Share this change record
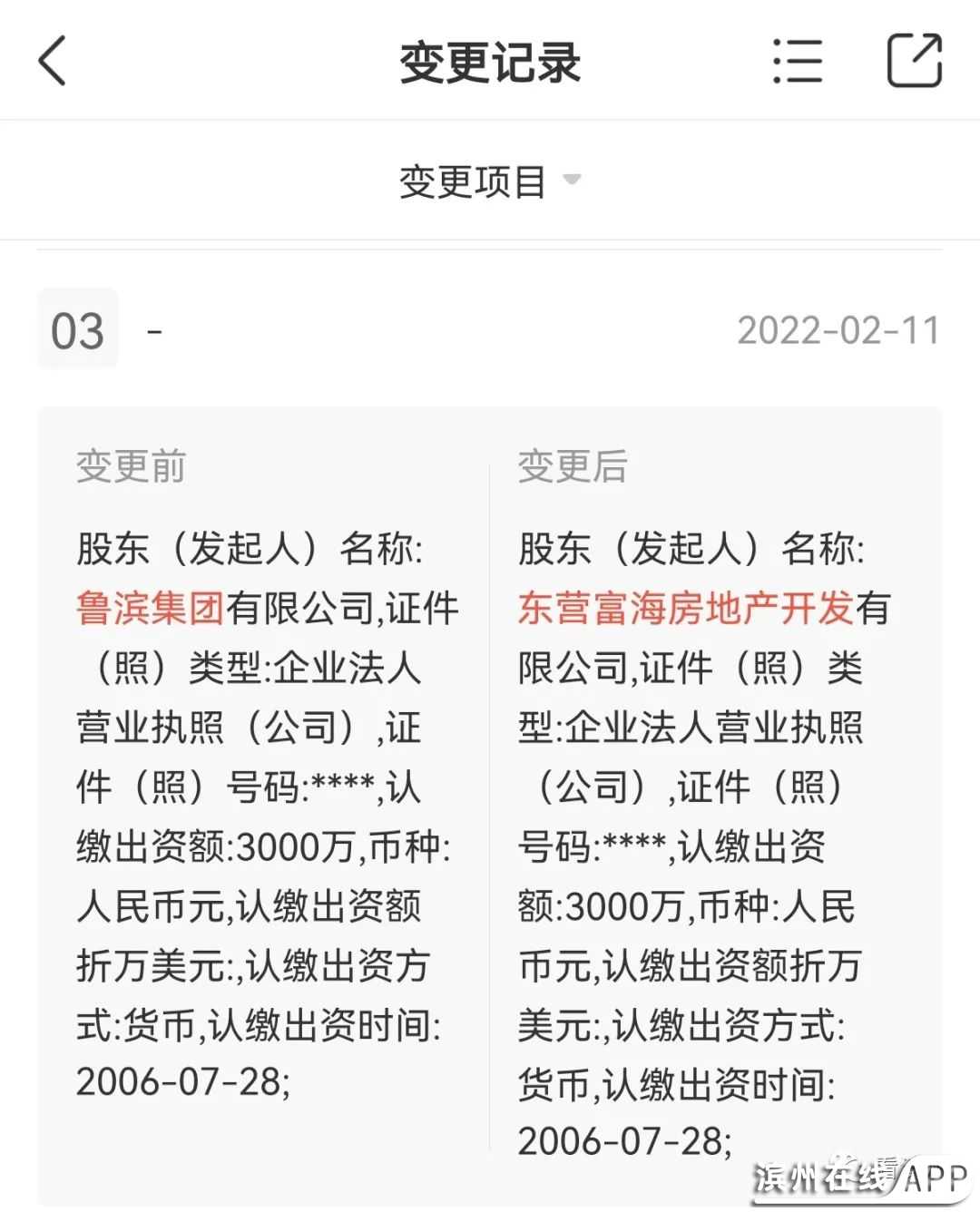 [914, 61]
